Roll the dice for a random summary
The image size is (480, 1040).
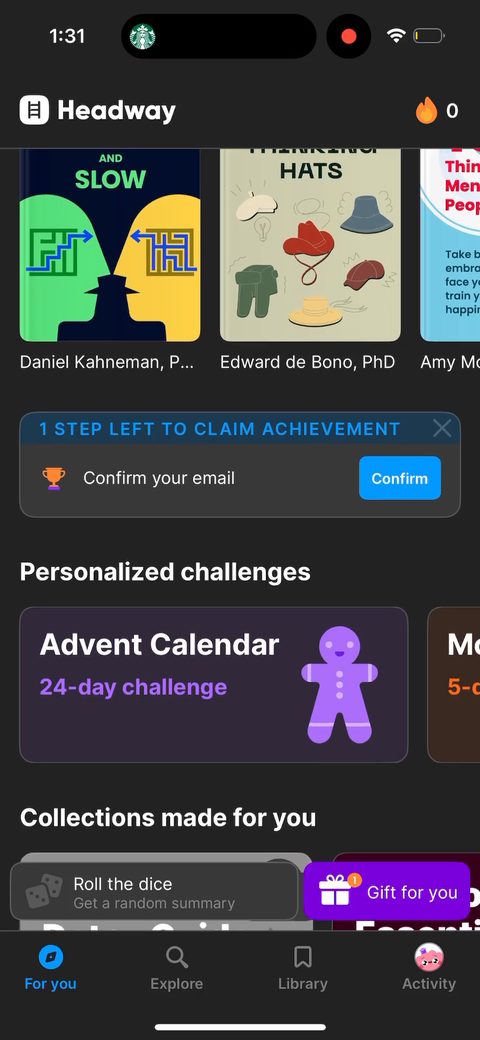[x=154, y=891]
